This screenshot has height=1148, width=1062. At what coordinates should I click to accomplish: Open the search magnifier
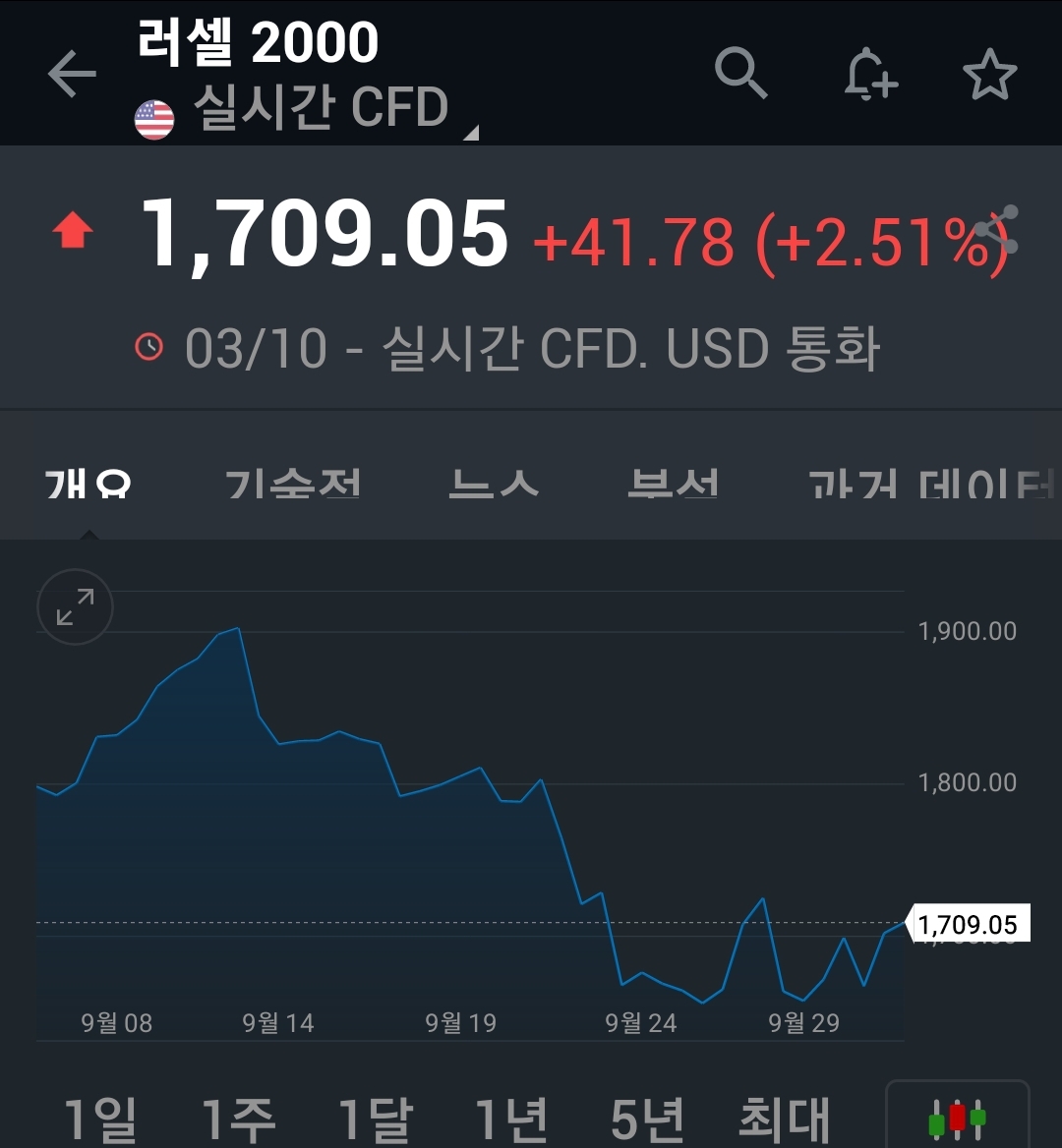pos(740,74)
